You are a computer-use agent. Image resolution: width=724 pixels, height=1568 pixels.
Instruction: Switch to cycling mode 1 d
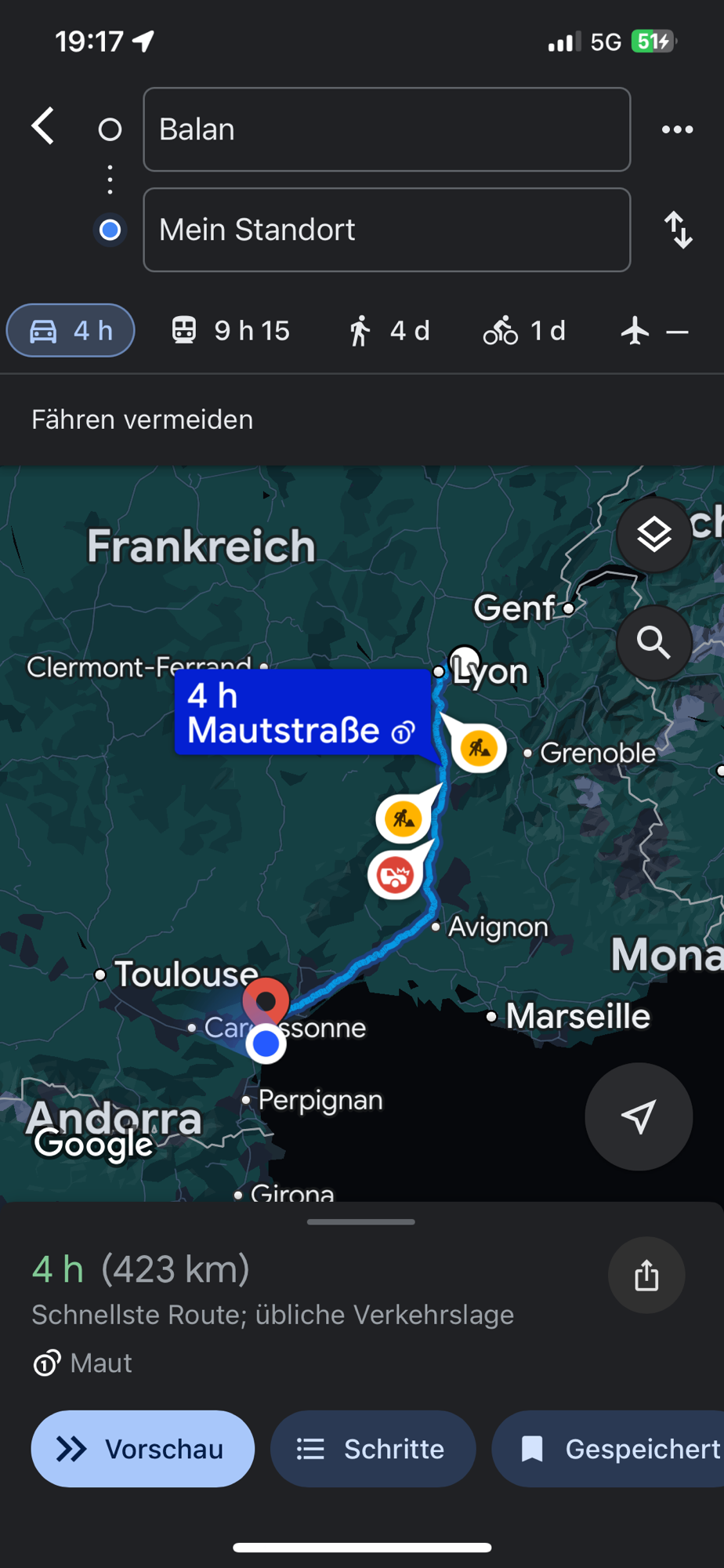[524, 331]
